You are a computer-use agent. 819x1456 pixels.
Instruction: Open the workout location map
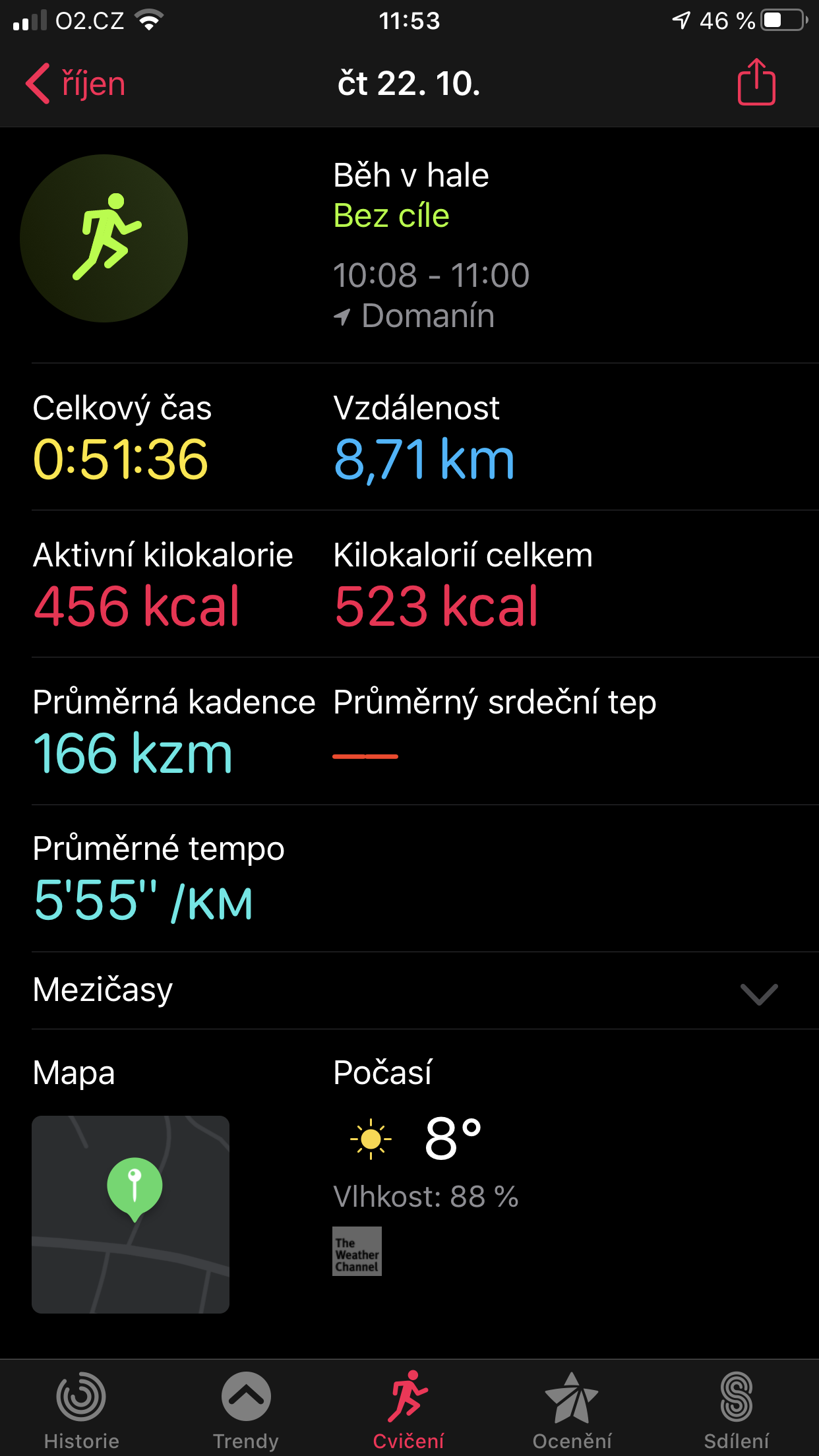pyautogui.click(x=131, y=1215)
